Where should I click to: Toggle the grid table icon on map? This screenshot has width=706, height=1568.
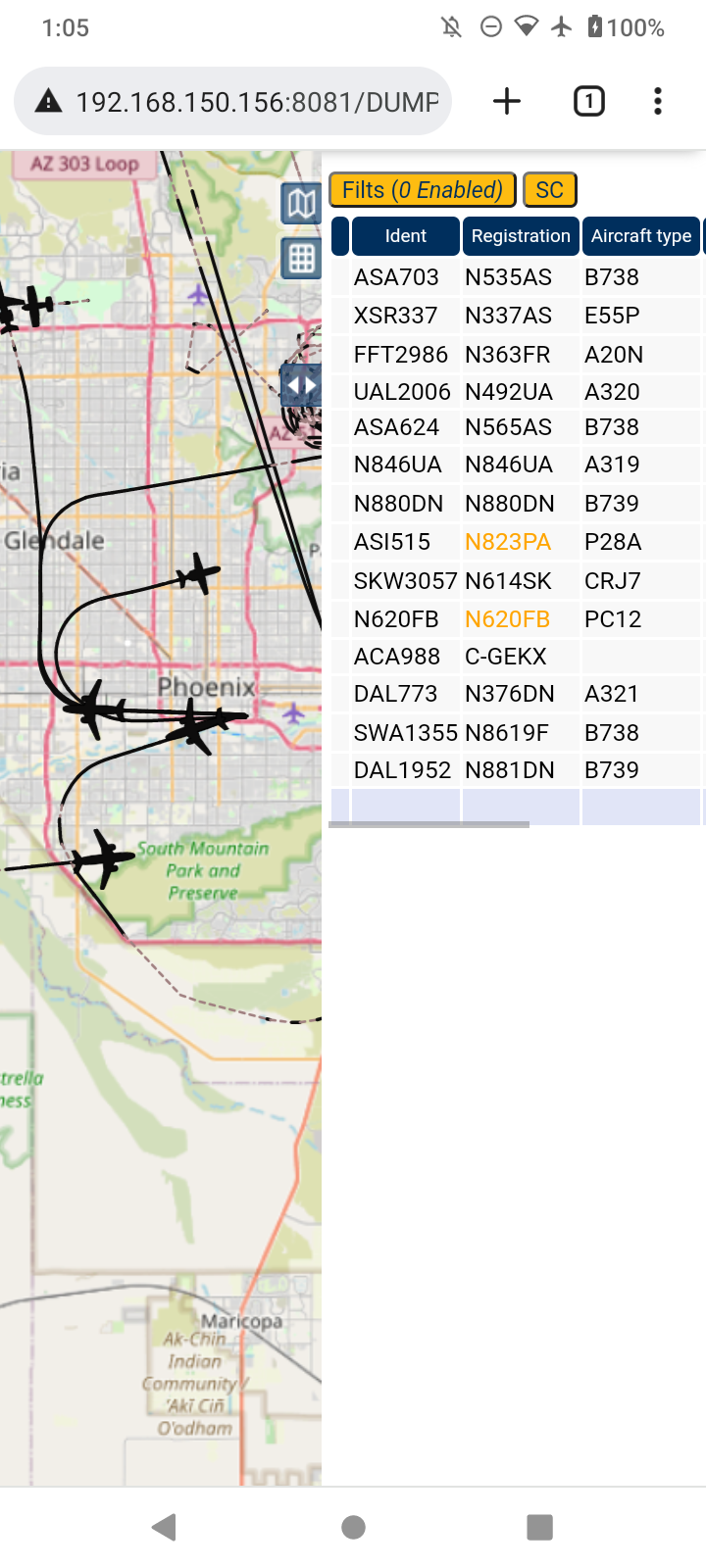tap(301, 259)
